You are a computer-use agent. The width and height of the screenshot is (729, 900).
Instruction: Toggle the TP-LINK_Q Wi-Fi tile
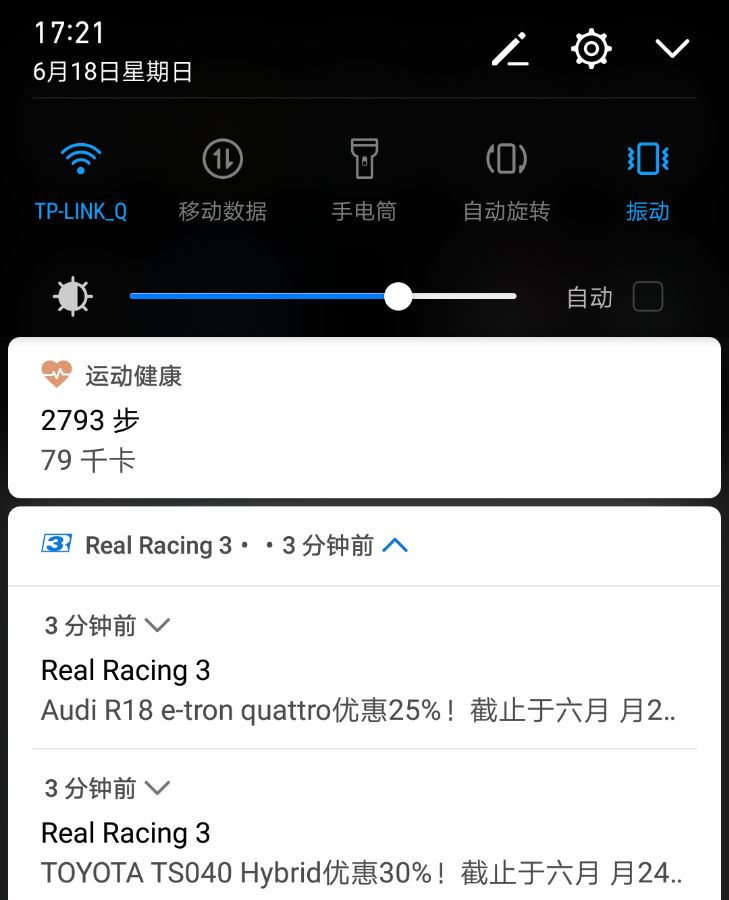[81, 179]
